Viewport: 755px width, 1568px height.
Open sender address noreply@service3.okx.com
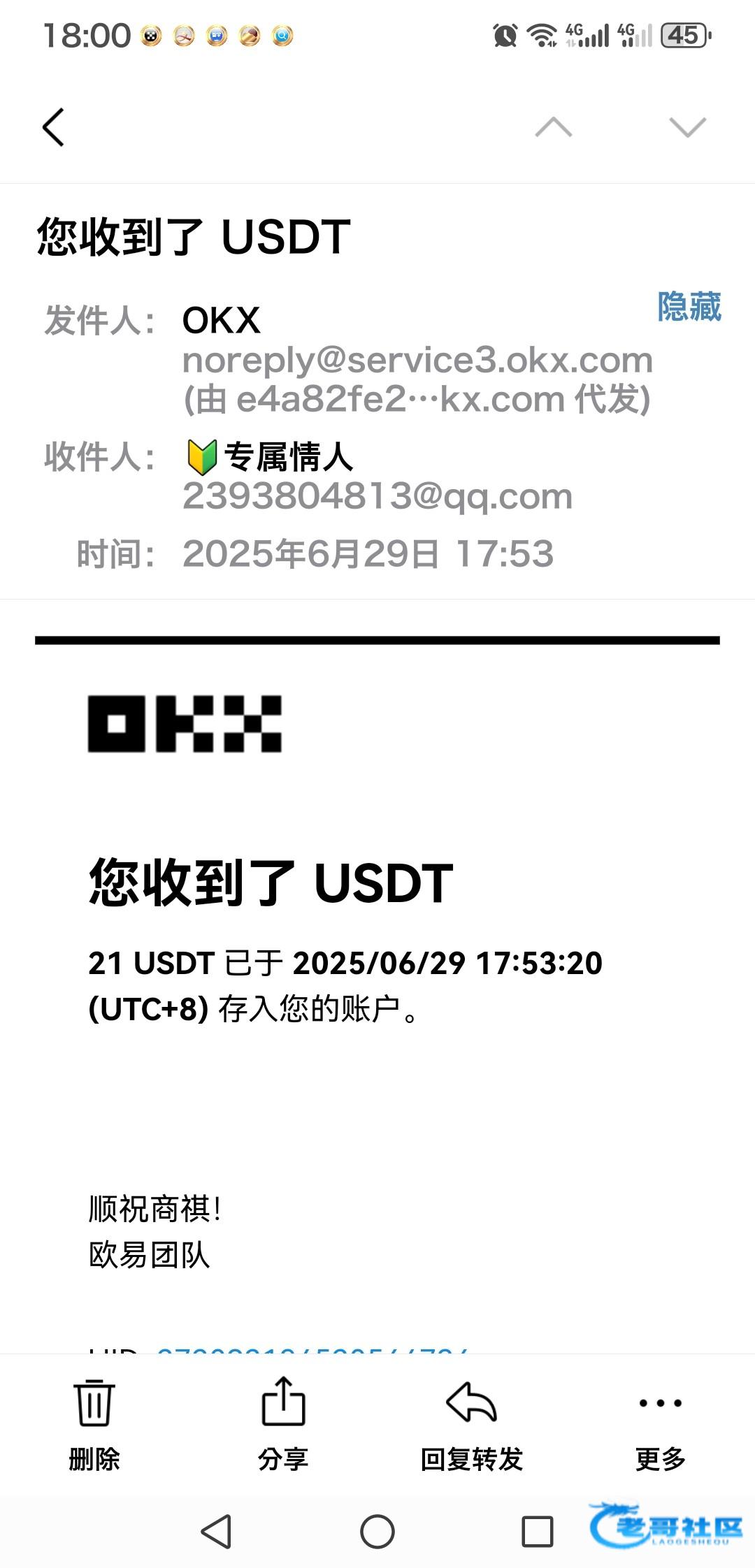[x=417, y=360]
